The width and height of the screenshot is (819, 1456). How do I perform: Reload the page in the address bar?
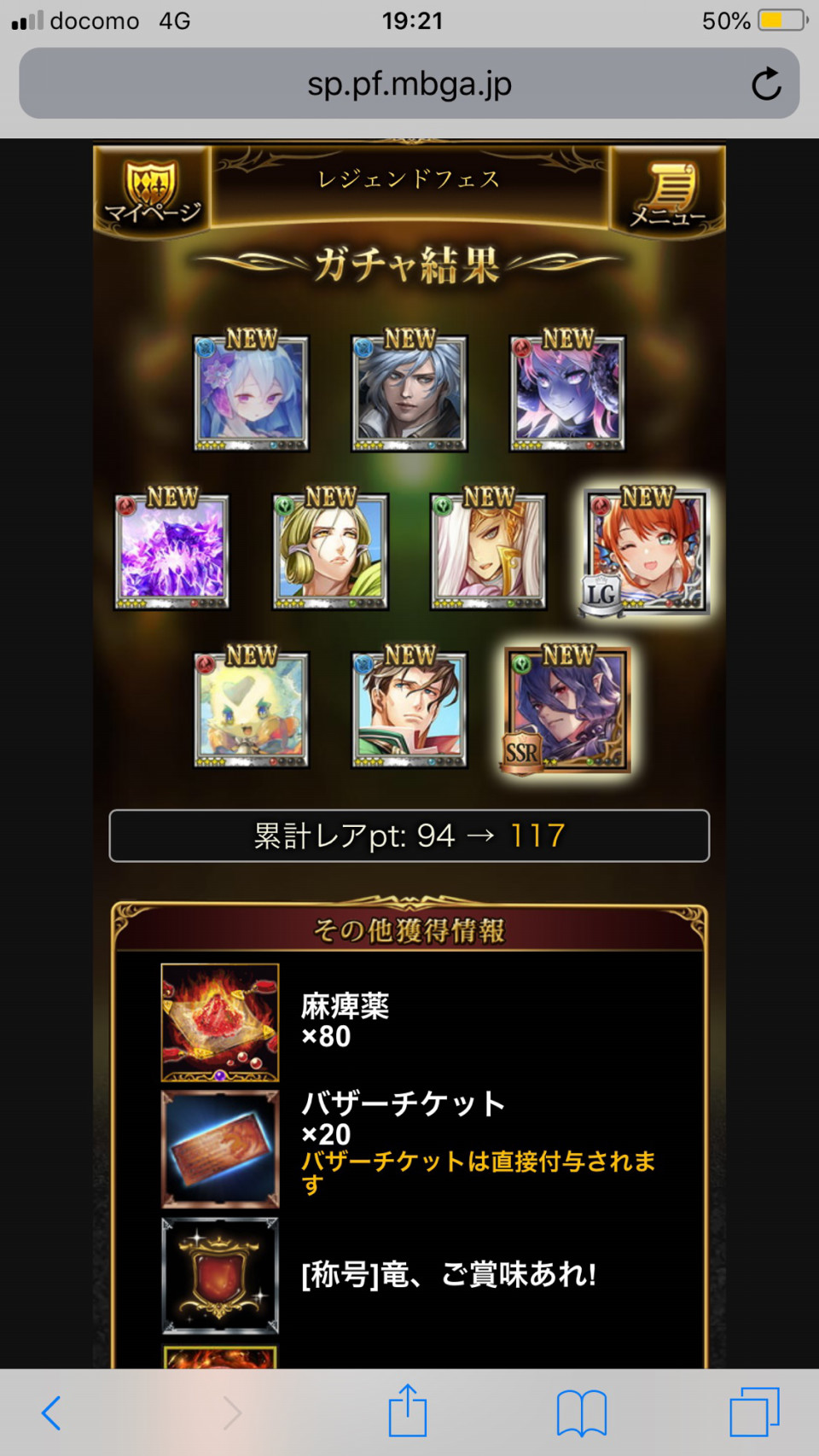[x=765, y=84]
